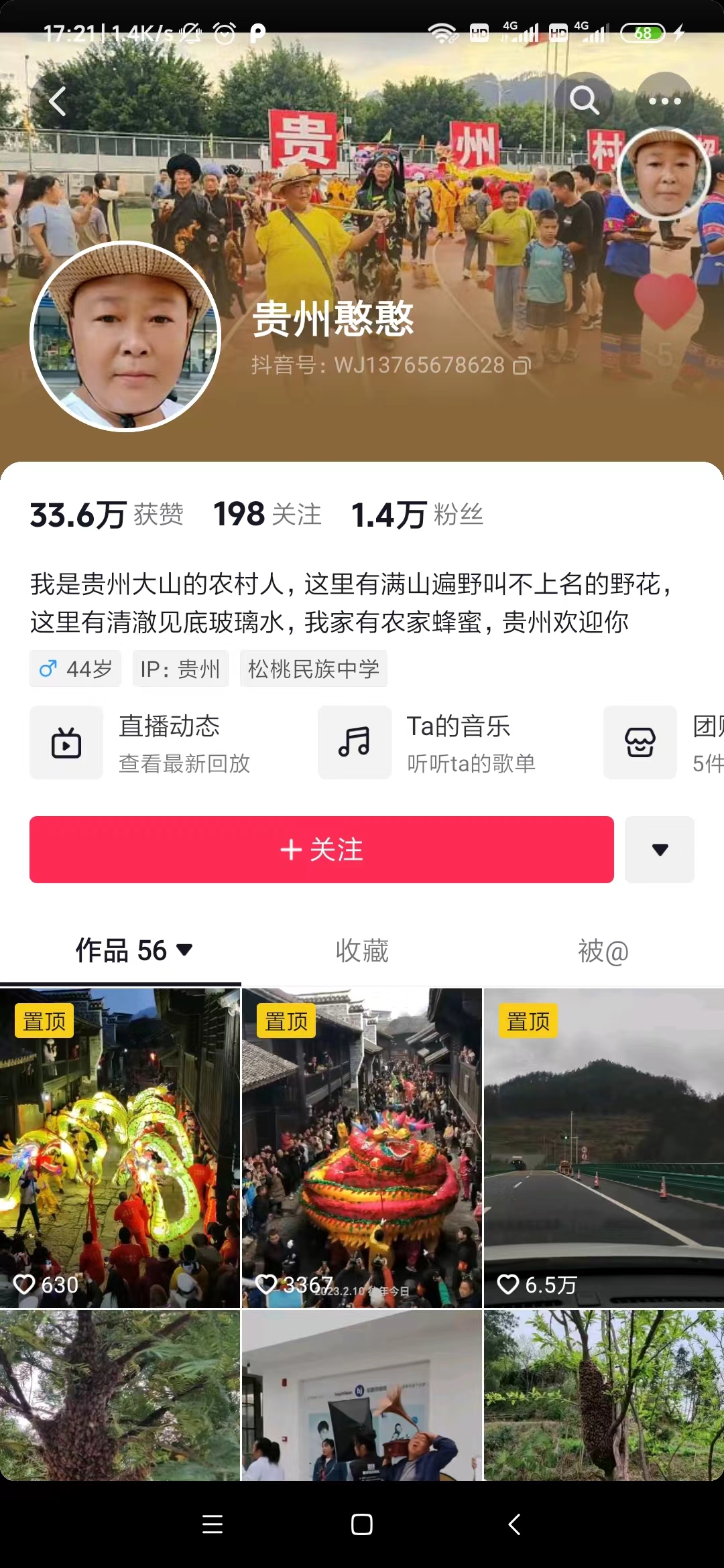Screen dimensions: 724x1568
Task: Switch to the 收藏 tab
Action: [362, 950]
